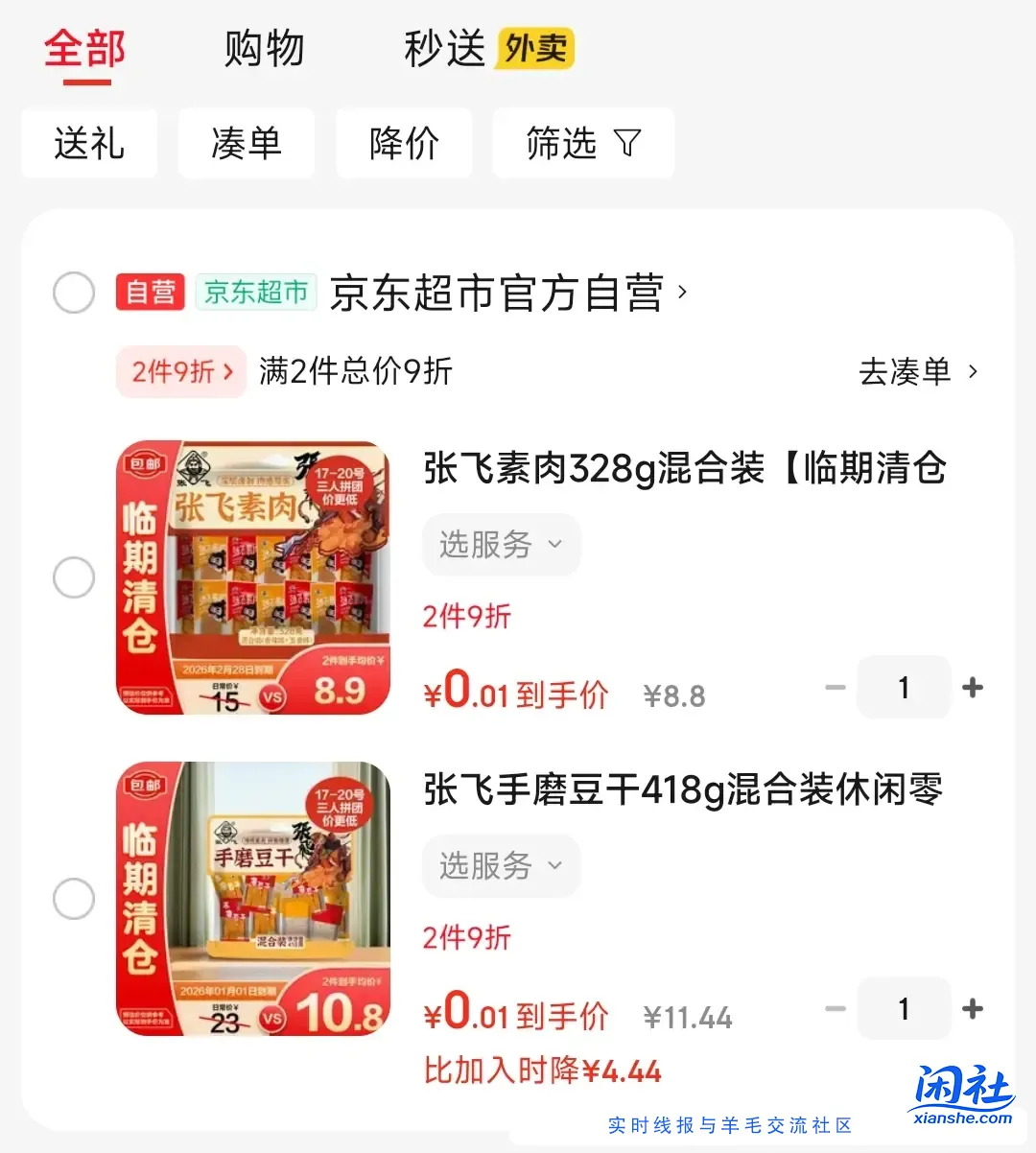The height and width of the screenshot is (1153, 1036).
Task: Click the red 自营 badge icon
Action: tap(151, 293)
